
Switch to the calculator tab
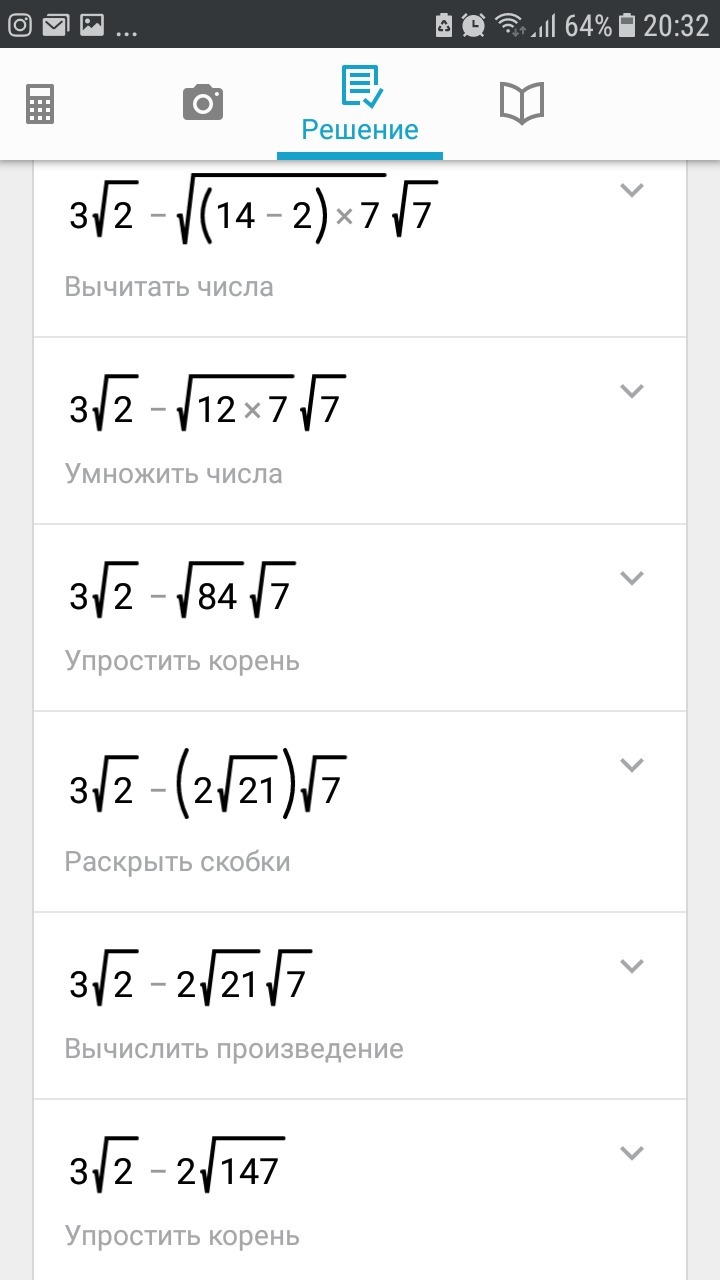(40, 104)
